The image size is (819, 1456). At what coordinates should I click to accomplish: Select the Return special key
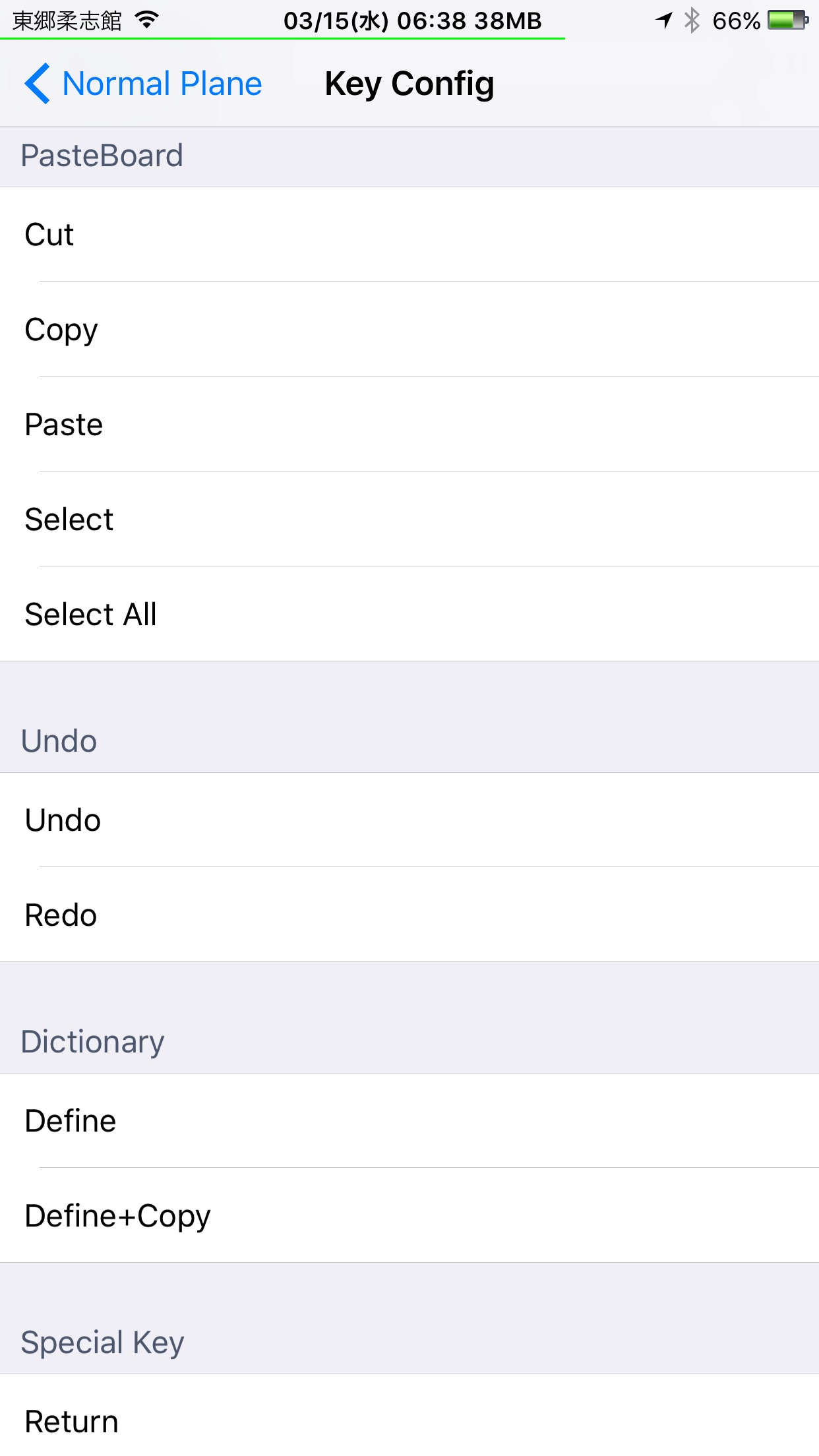pos(409,1416)
